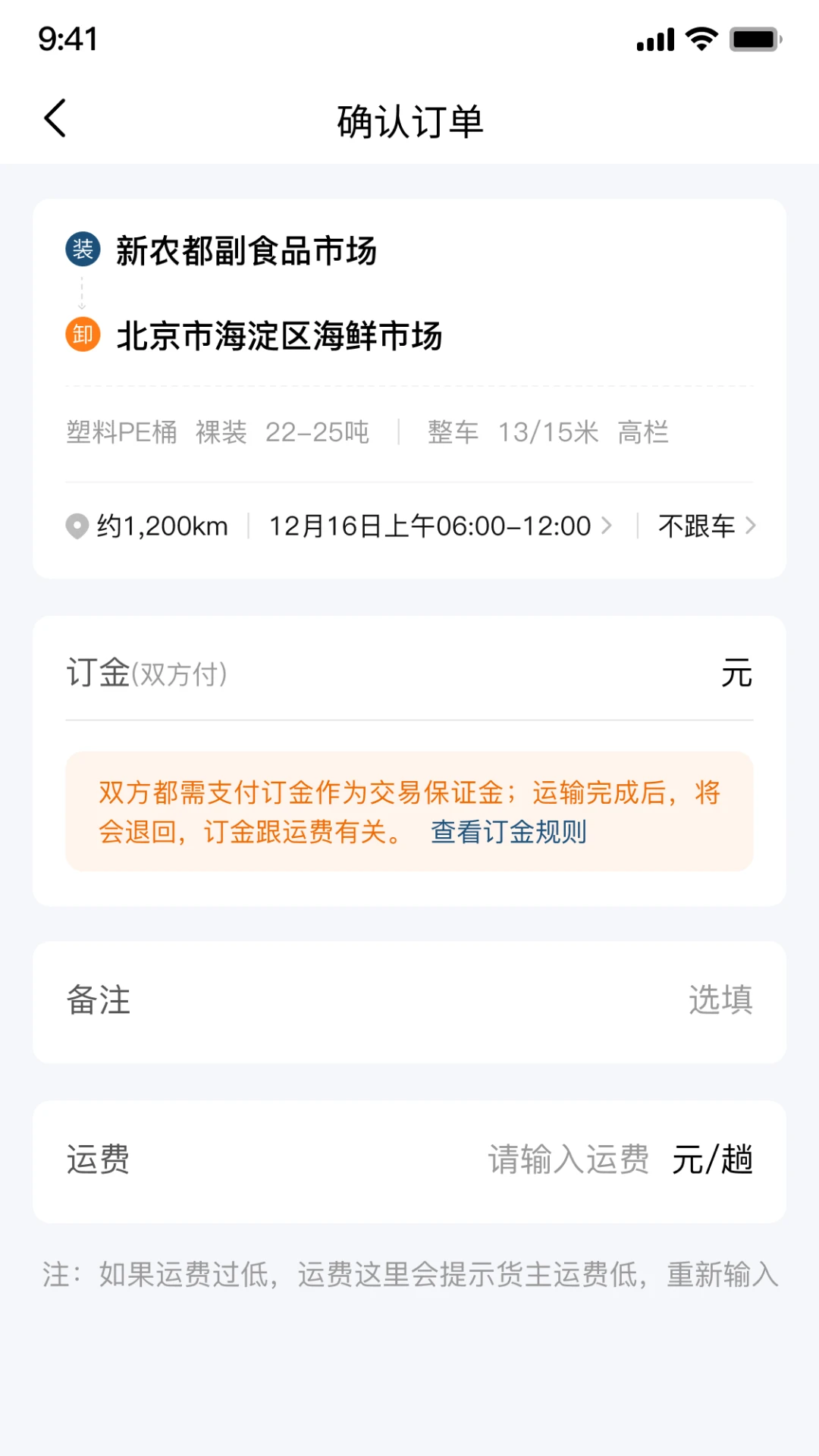Tap the location pin near 约1,200km
Viewport: 819px width, 1456px height.
[77, 526]
